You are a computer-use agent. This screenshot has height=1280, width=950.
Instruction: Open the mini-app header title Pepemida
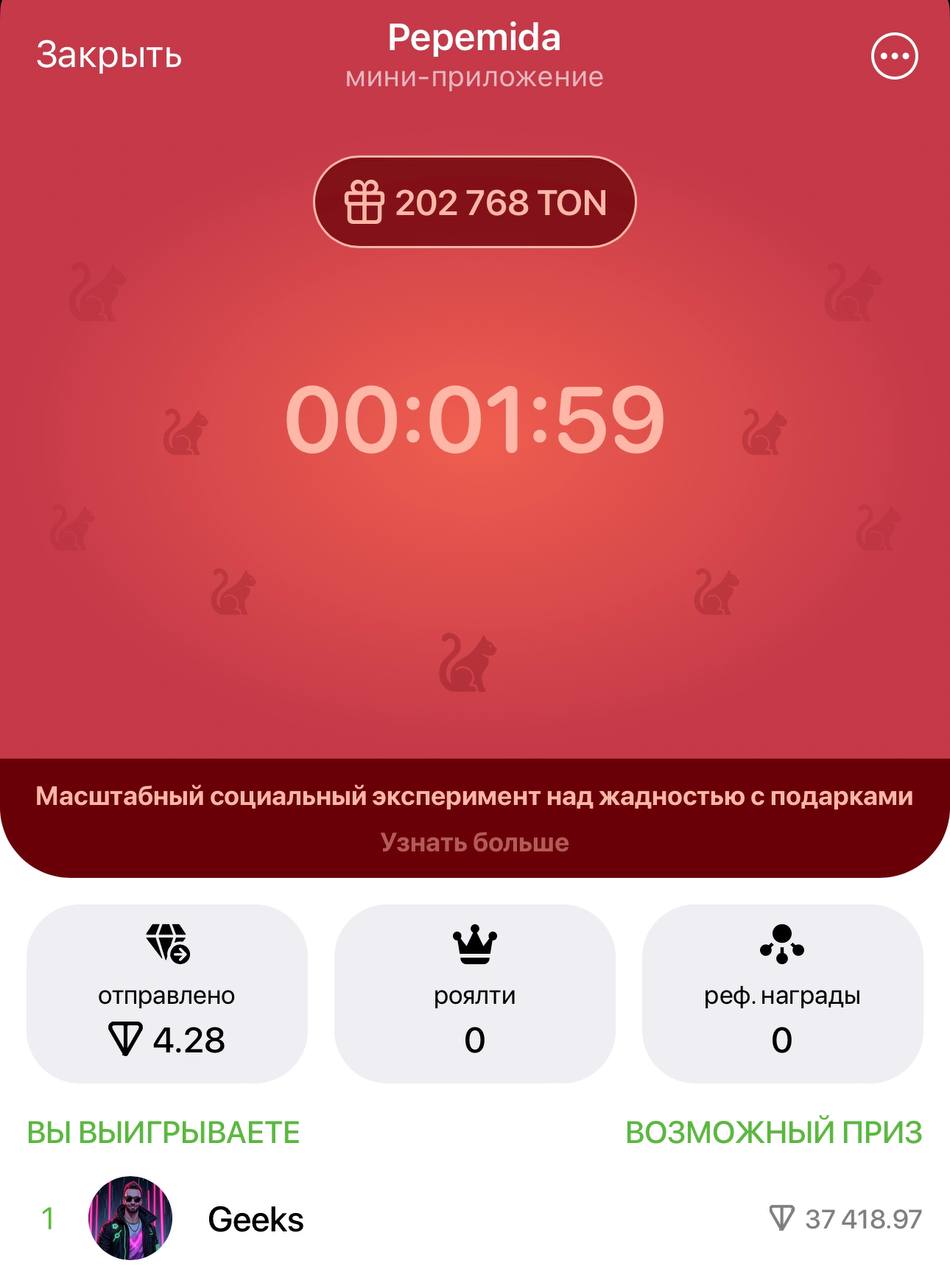(474, 38)
